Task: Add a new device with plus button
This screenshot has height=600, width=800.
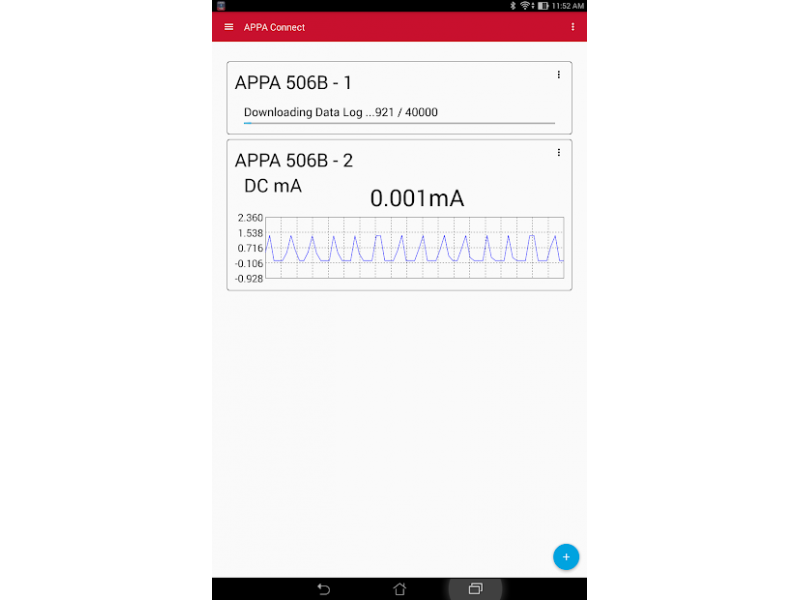Action: pyautogui.click(x=566, y=557)
